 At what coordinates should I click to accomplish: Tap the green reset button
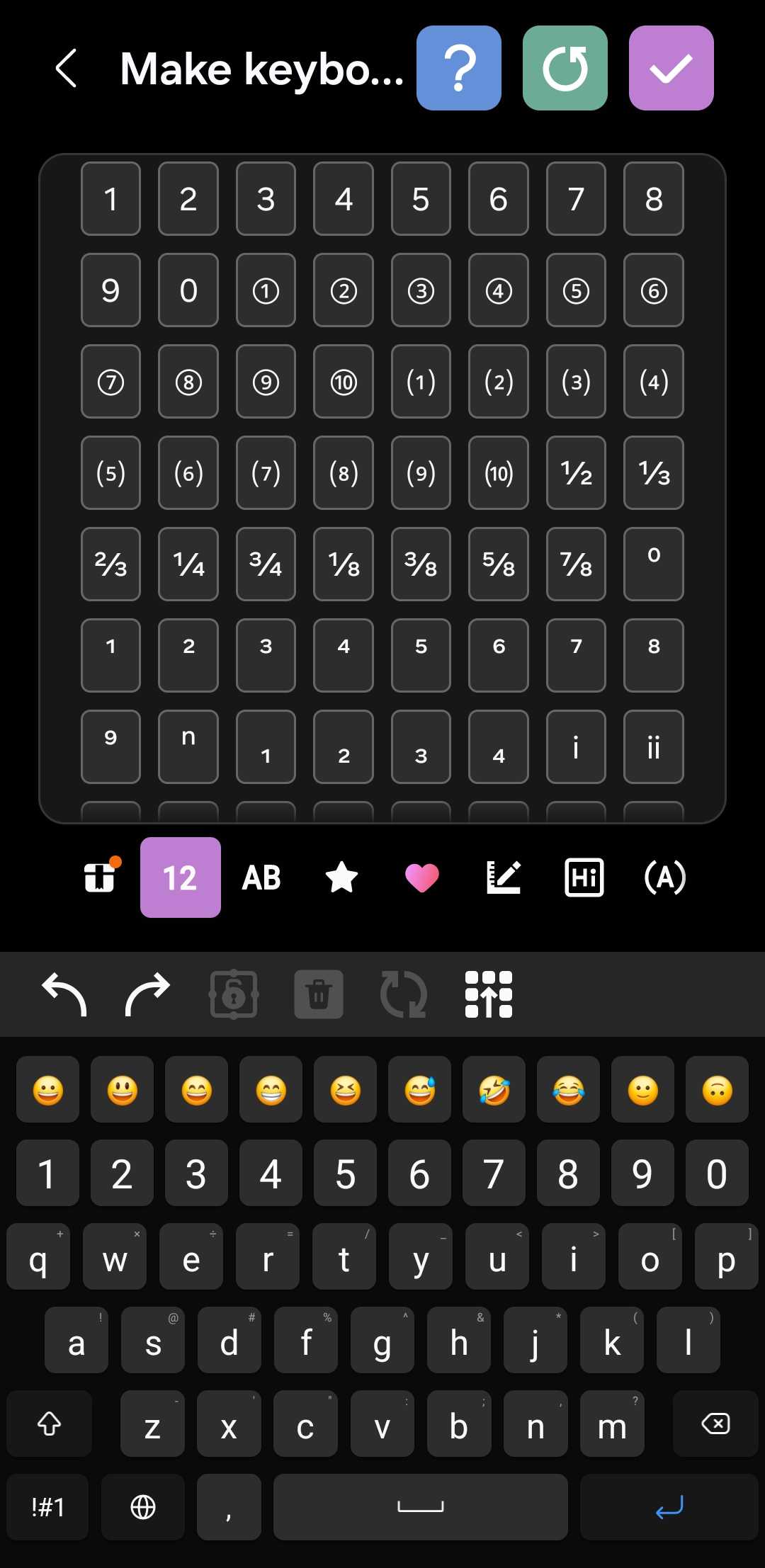click(x=565, y=69)
